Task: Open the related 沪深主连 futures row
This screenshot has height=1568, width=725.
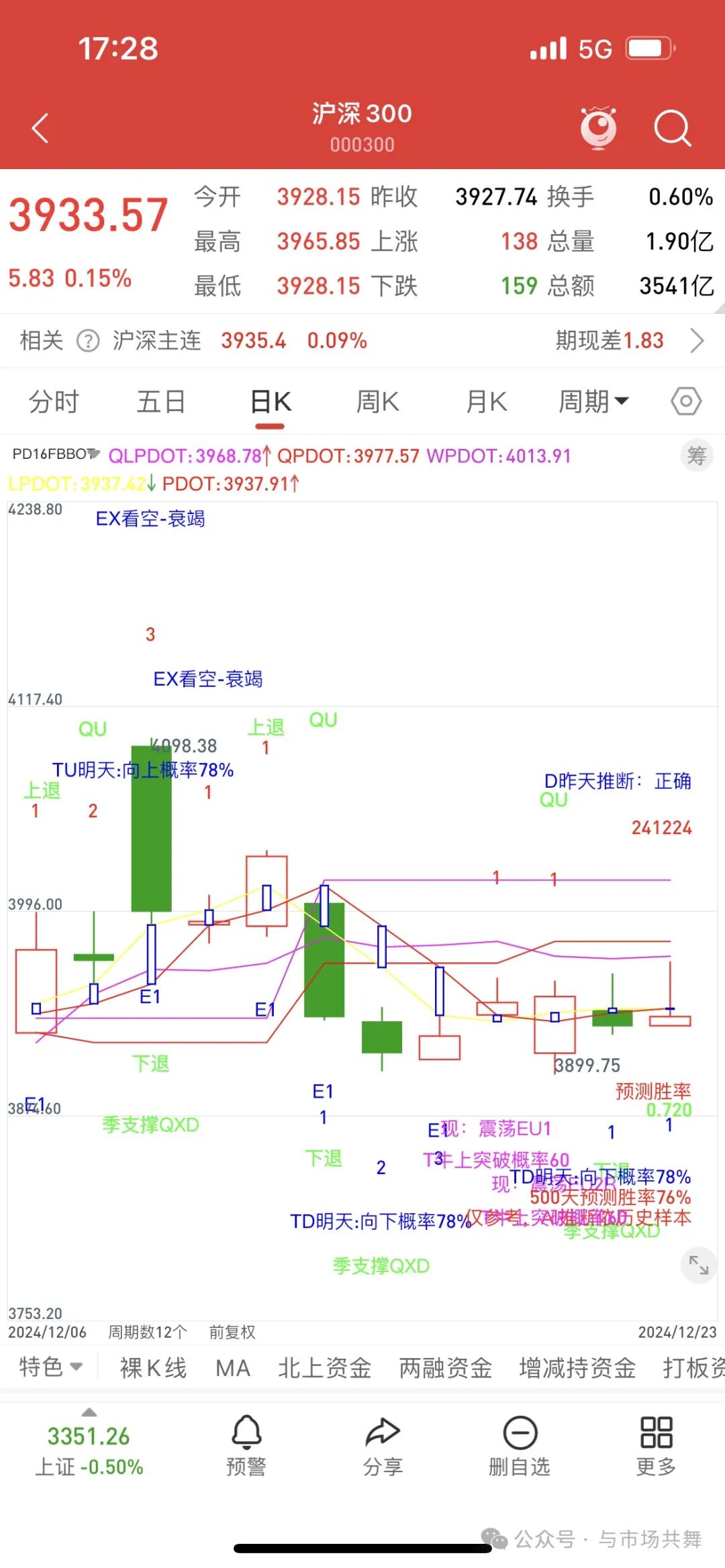Action: coord(362,341)
